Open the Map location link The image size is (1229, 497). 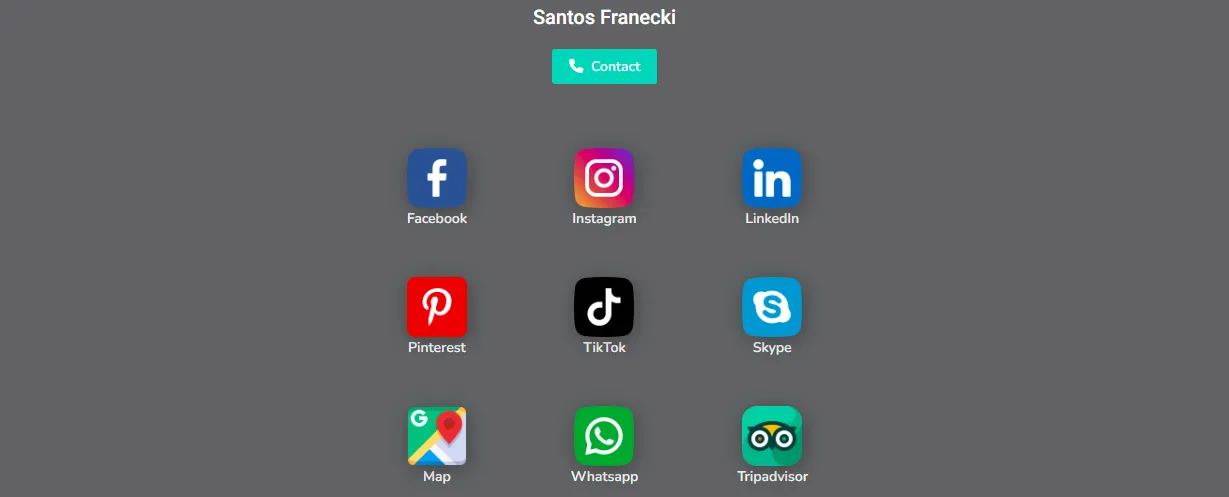(x=437, y=436)
